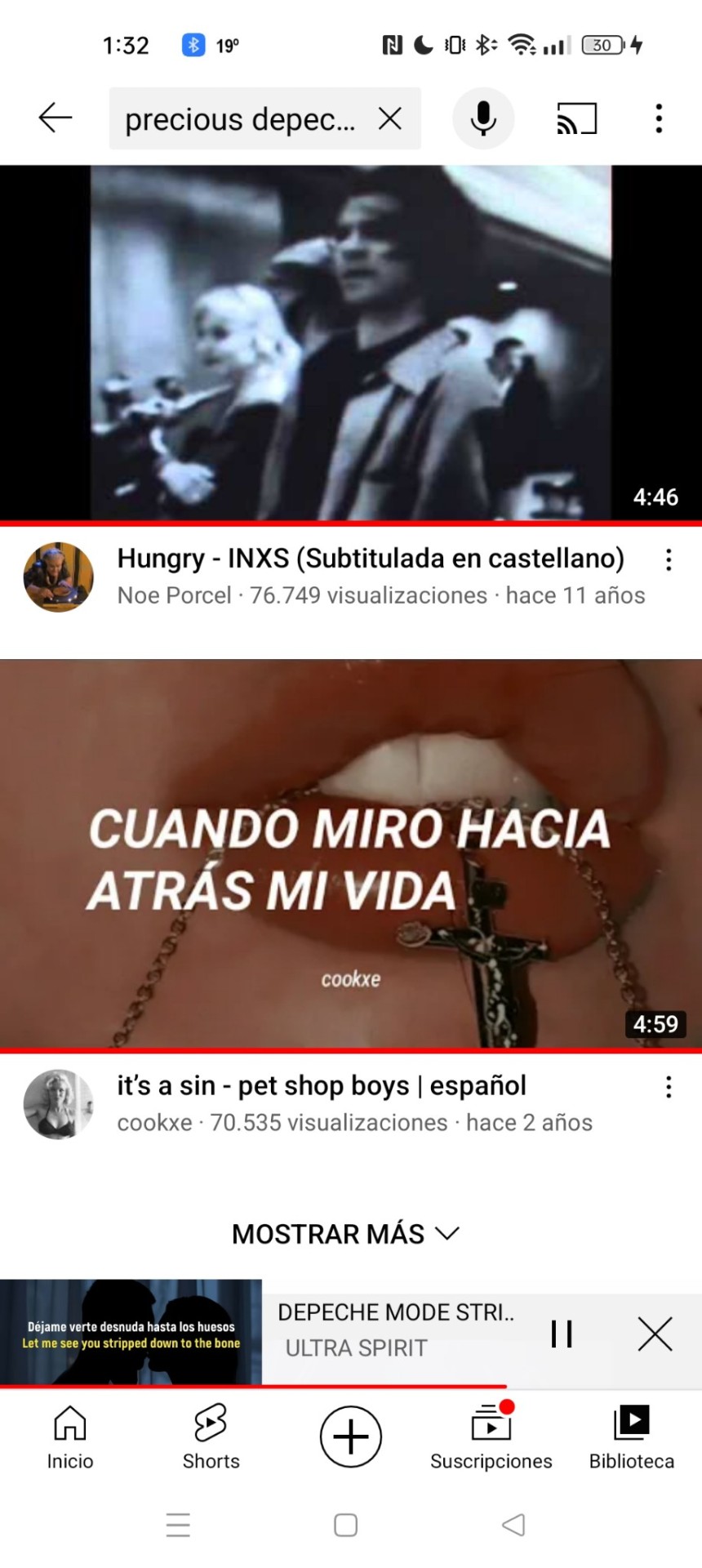Open the Suscripciones tab
The image size is (702, 1568).
[x=491, y=1439]
